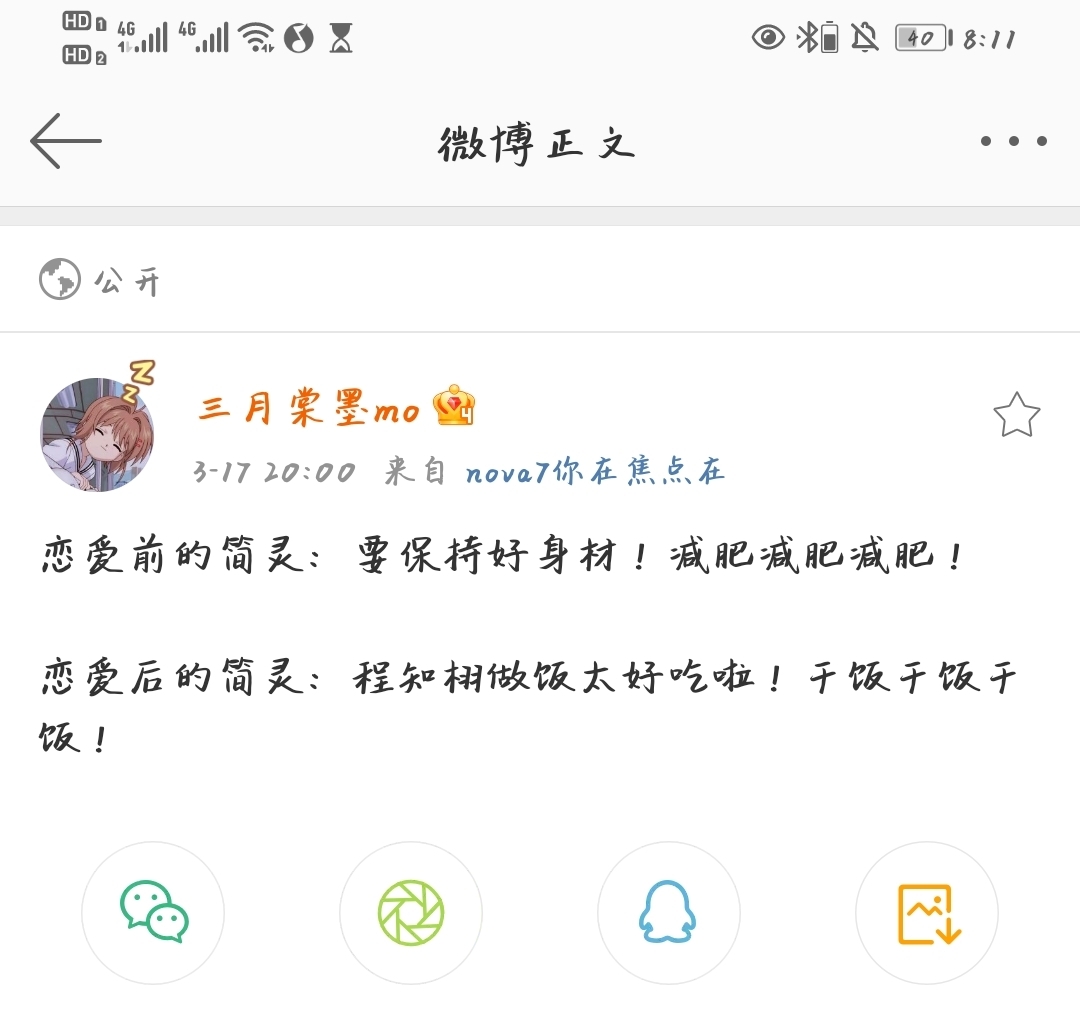This screenshot has height=1033, width=1080.
Task: Open 三月棠墨mo's profile avatar
Action: tap(97, 434)
